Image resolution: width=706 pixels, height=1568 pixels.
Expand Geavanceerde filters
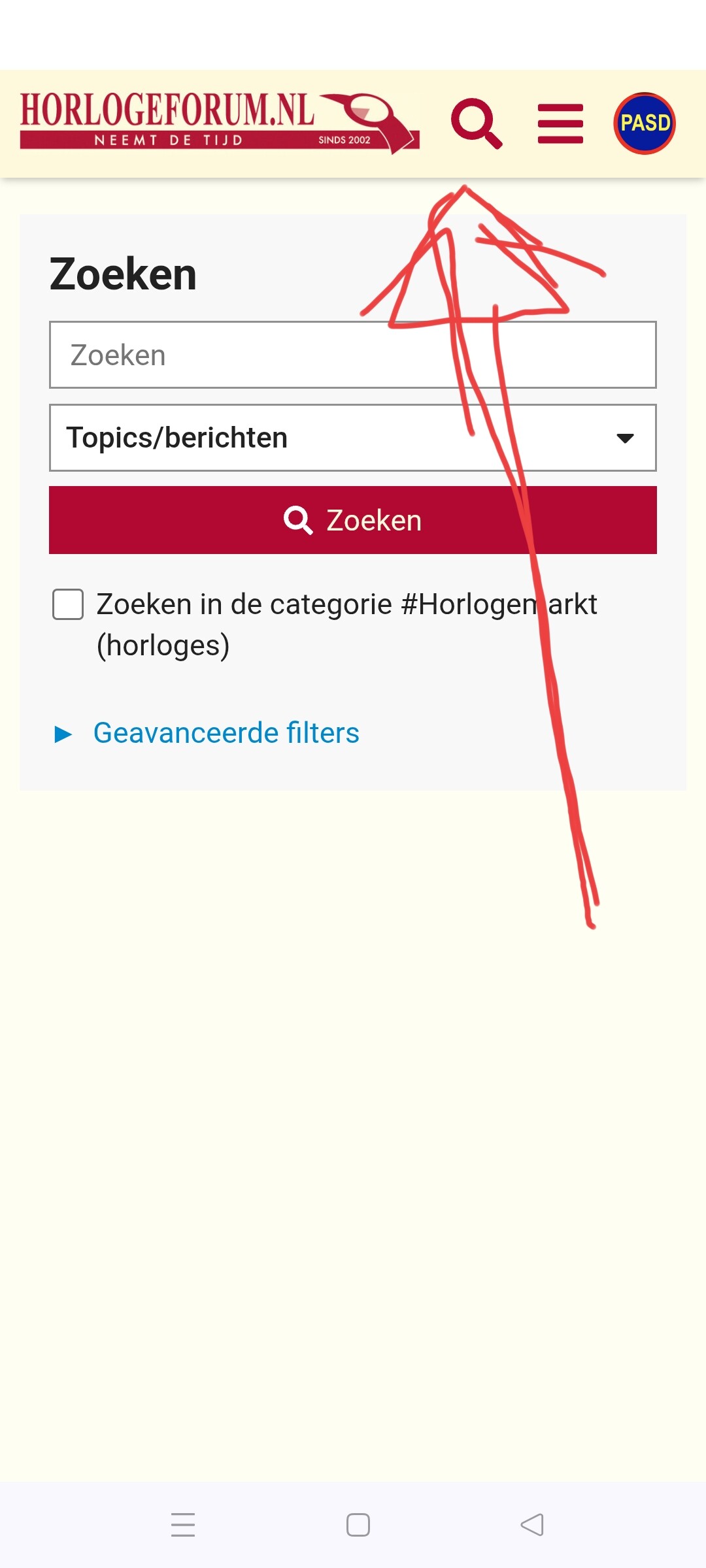[x=226, y=733]
